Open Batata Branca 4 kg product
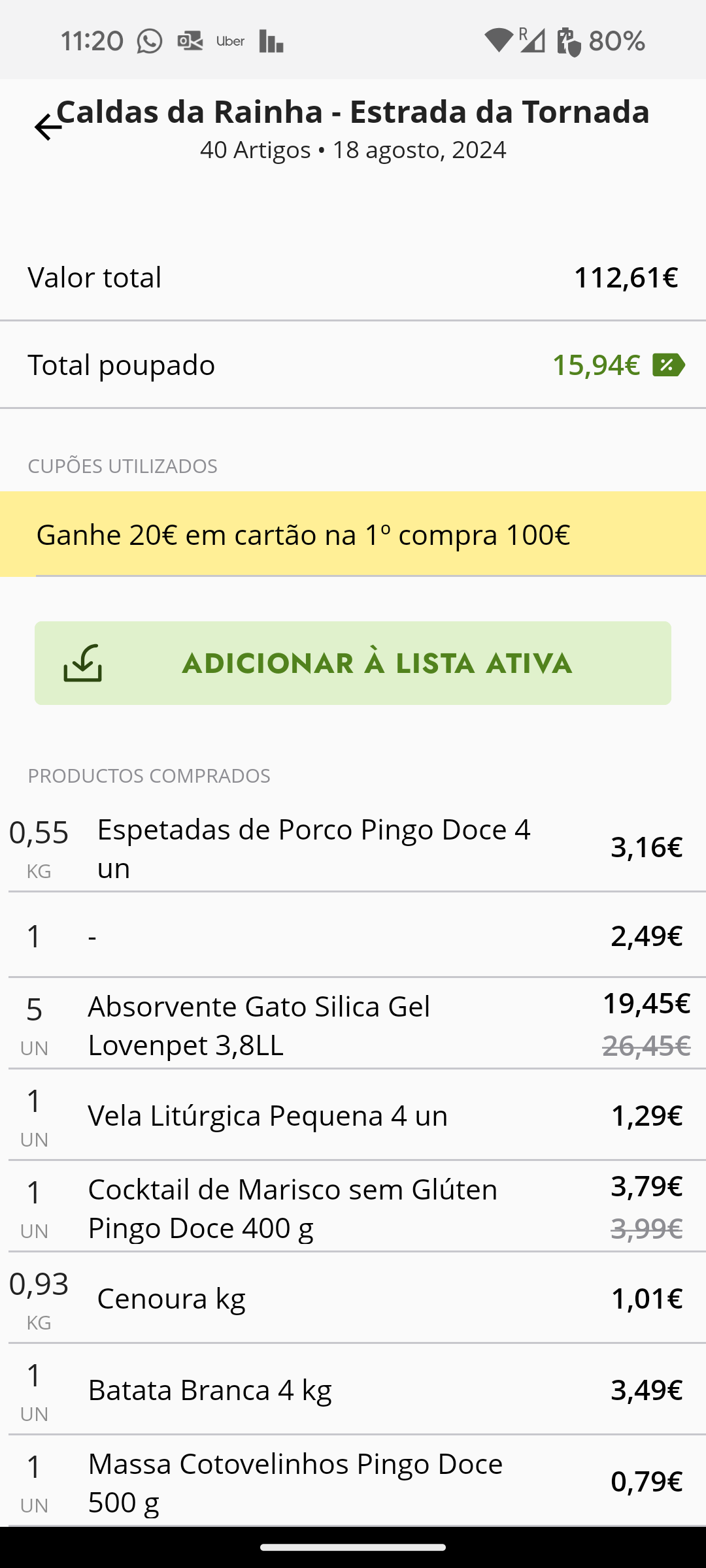This screenshot has height=1568, width=706. pos(353,1390)
